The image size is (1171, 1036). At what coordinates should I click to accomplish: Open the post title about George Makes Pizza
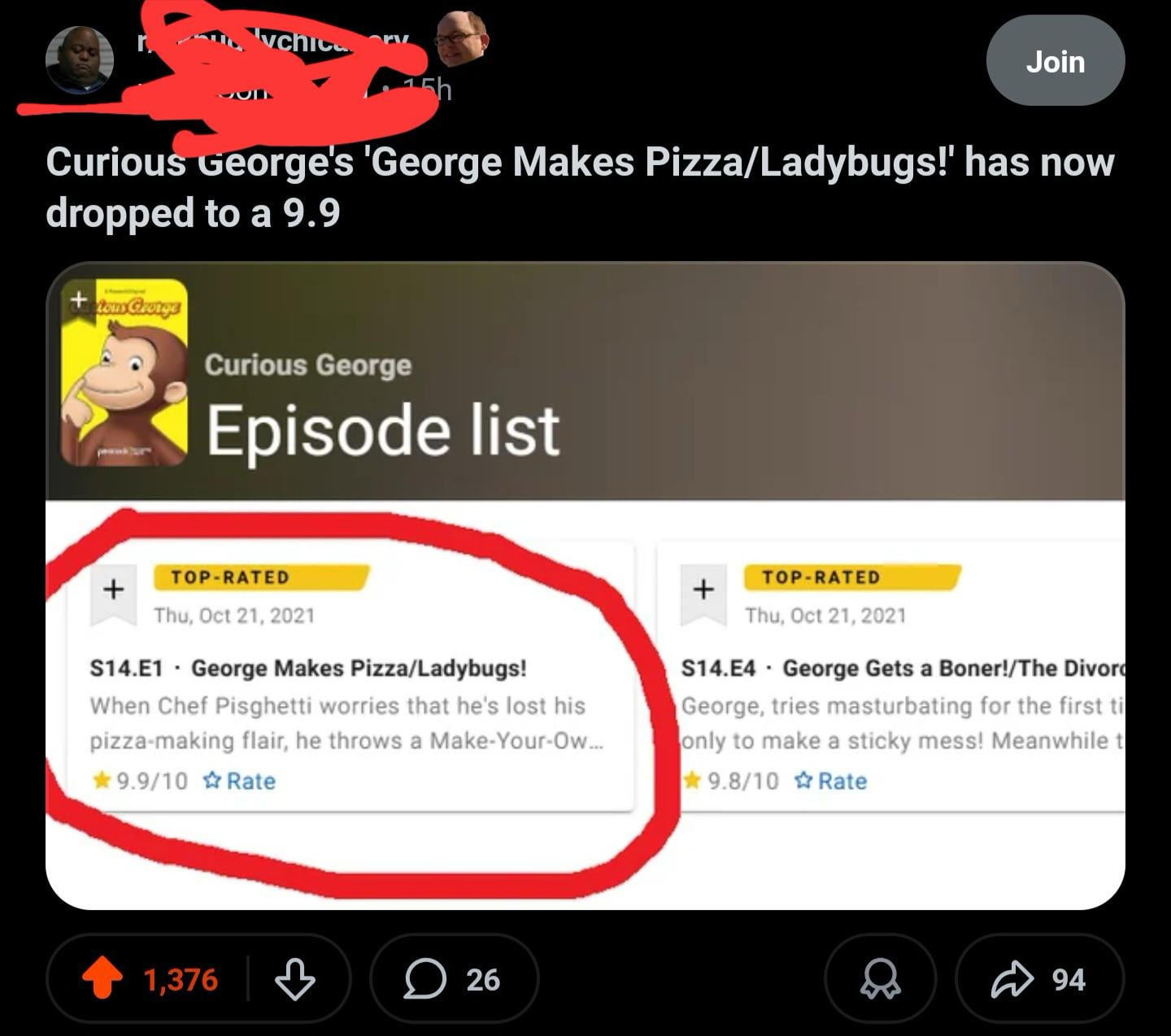pyautogui.click(x=579, y=186)
